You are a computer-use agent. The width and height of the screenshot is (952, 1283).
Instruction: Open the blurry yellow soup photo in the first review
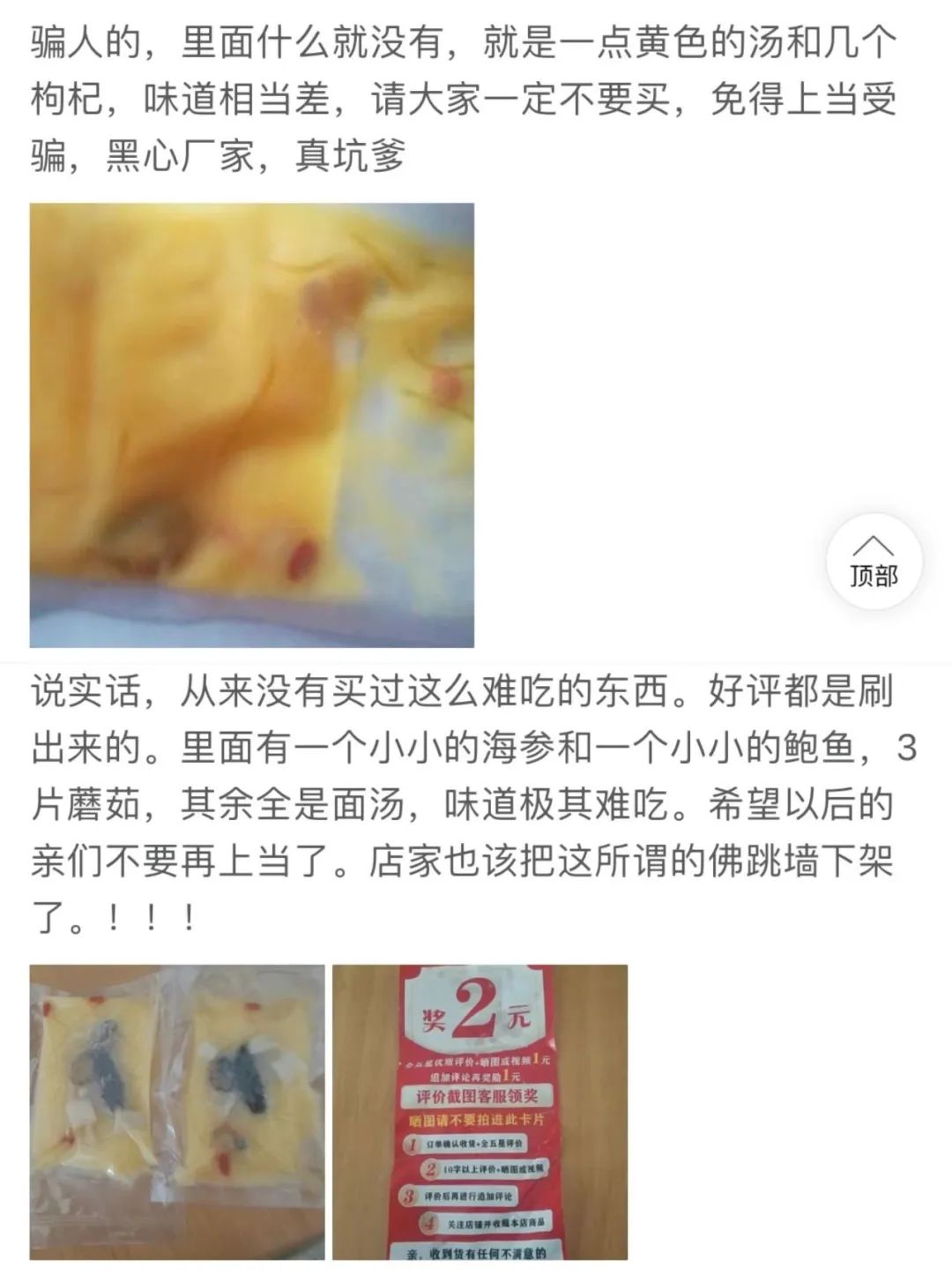click(x=253, y=423)
